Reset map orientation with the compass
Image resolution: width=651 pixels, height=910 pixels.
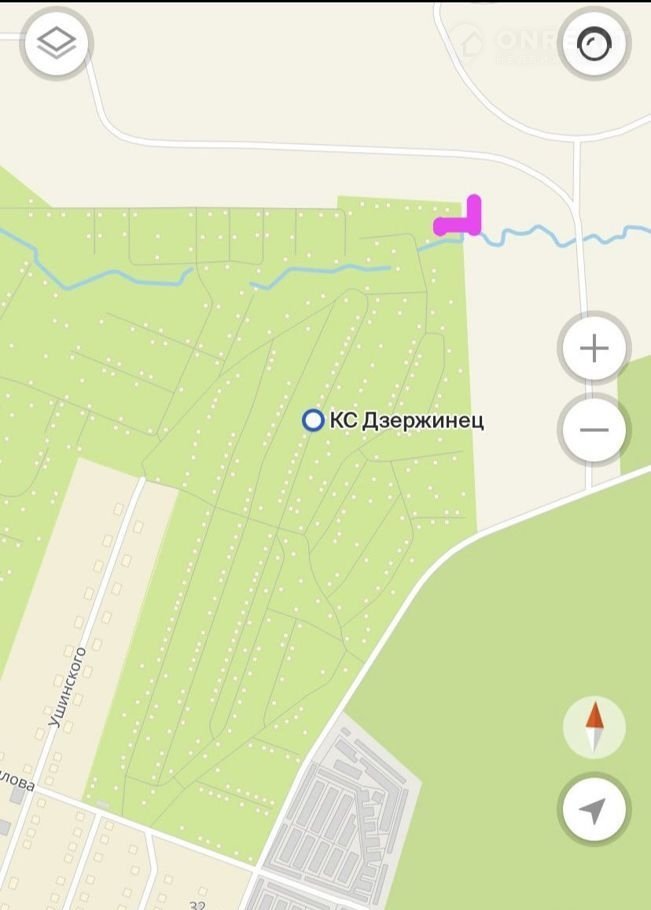pos(594,727)
